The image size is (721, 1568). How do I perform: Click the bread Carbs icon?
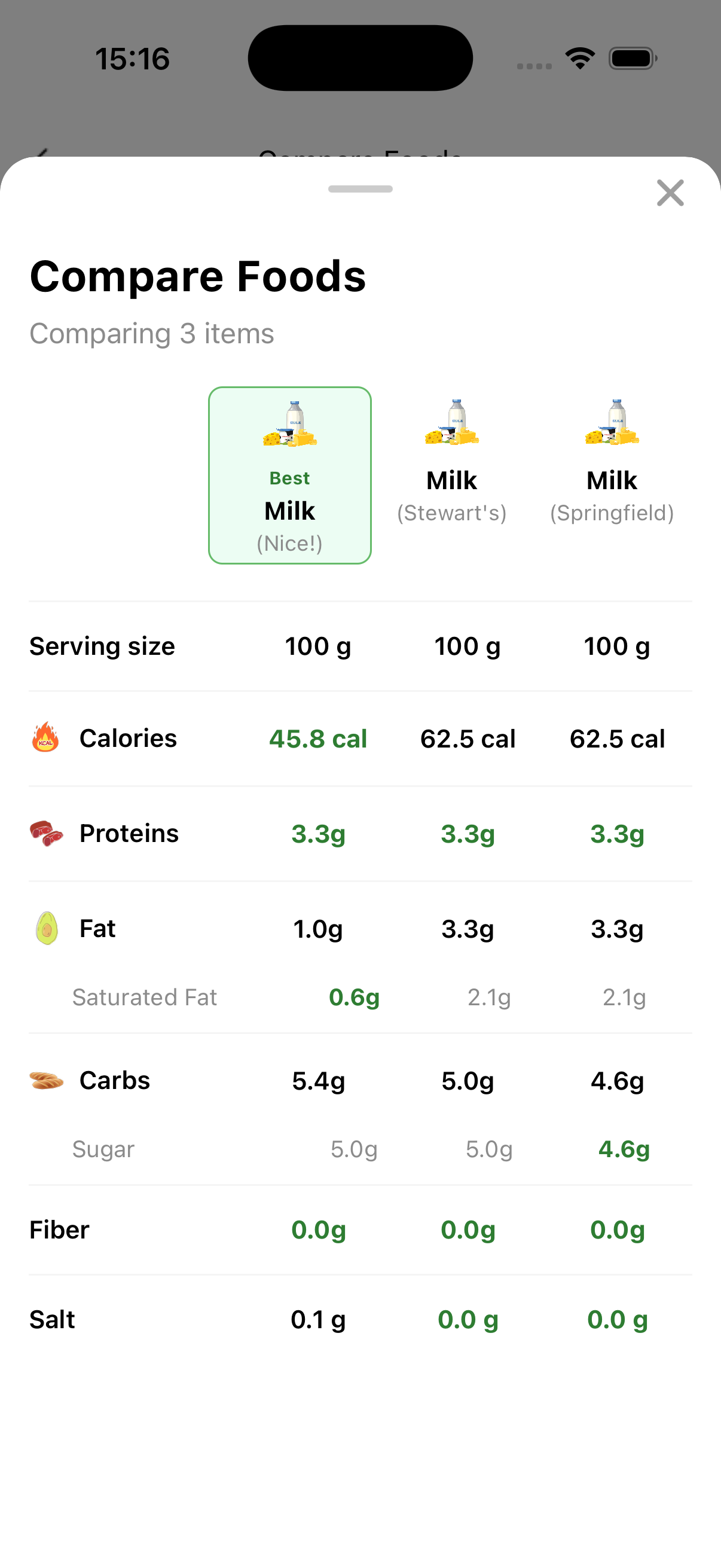coord(45,1080)
